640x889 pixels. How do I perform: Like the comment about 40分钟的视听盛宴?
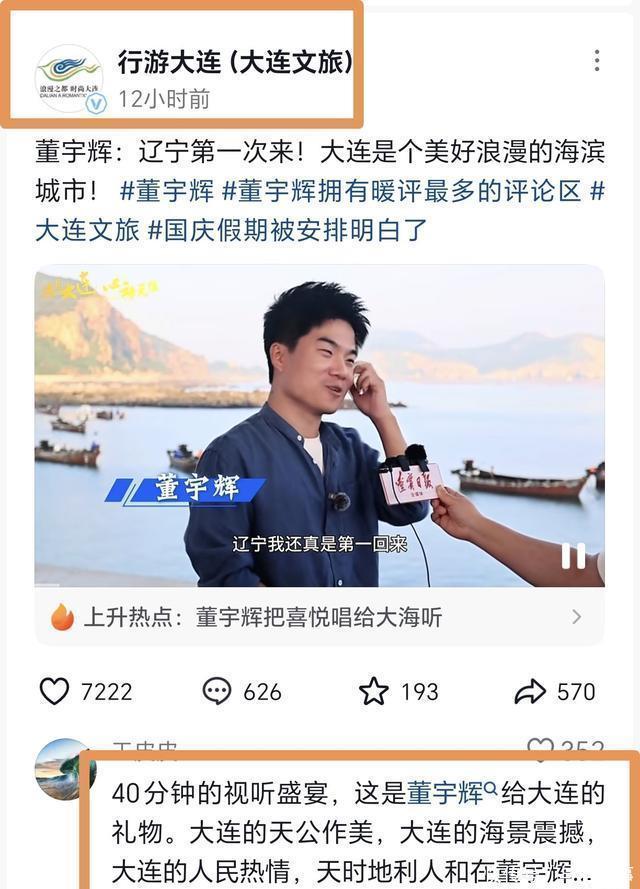pyautogui.click(x=541, y=749)
